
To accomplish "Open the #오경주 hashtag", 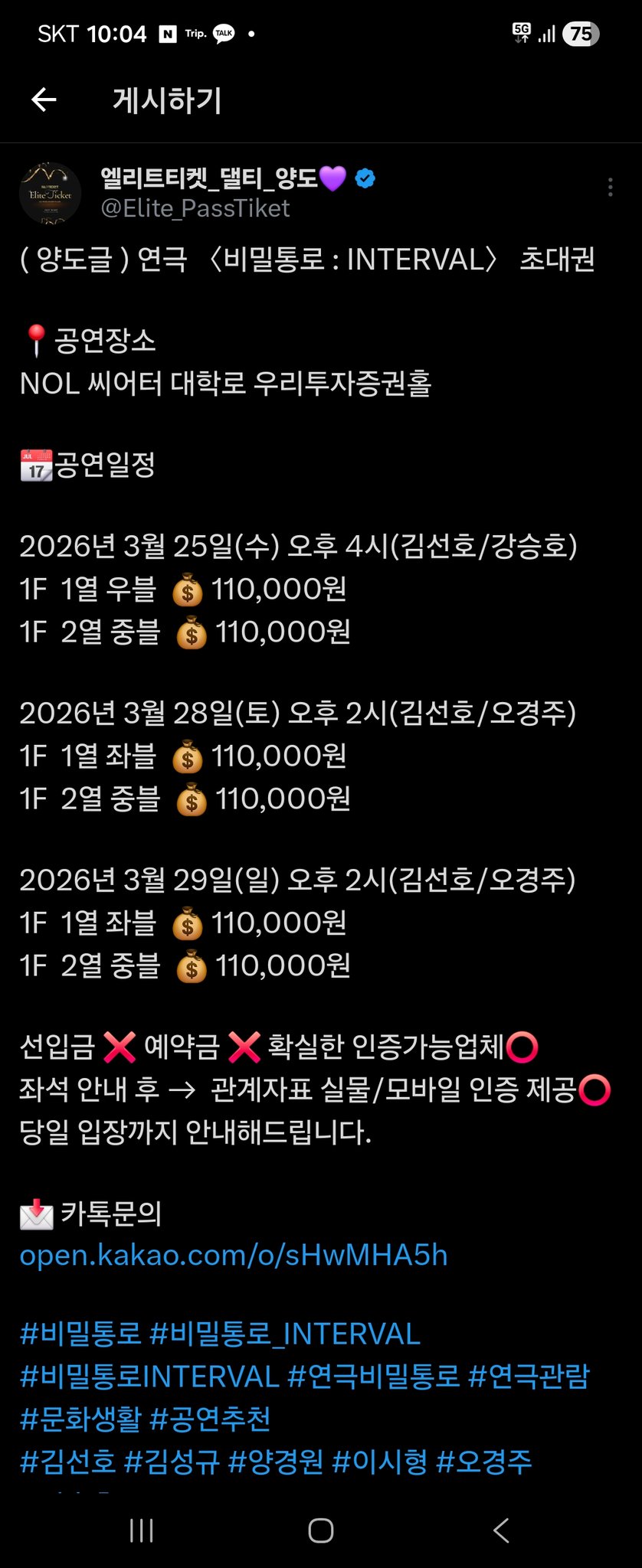I will 484,1462.
